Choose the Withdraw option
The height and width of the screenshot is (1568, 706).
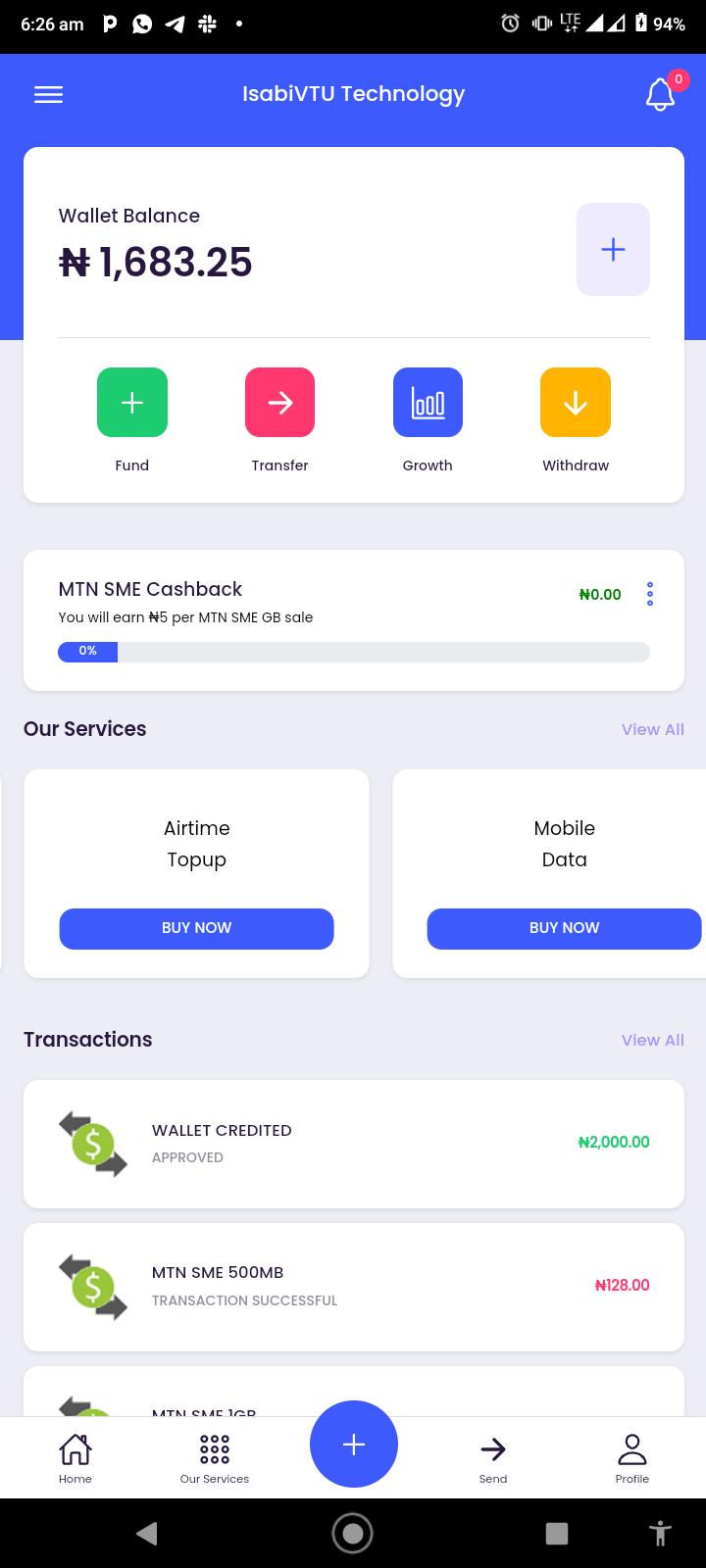[x=576, y=402]
